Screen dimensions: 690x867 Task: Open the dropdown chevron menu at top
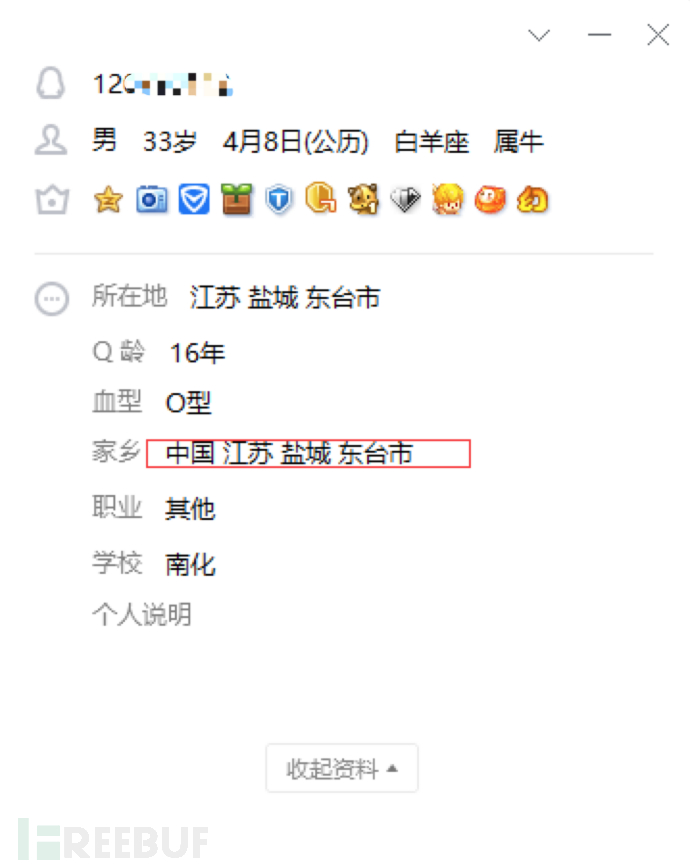[540, 36]
